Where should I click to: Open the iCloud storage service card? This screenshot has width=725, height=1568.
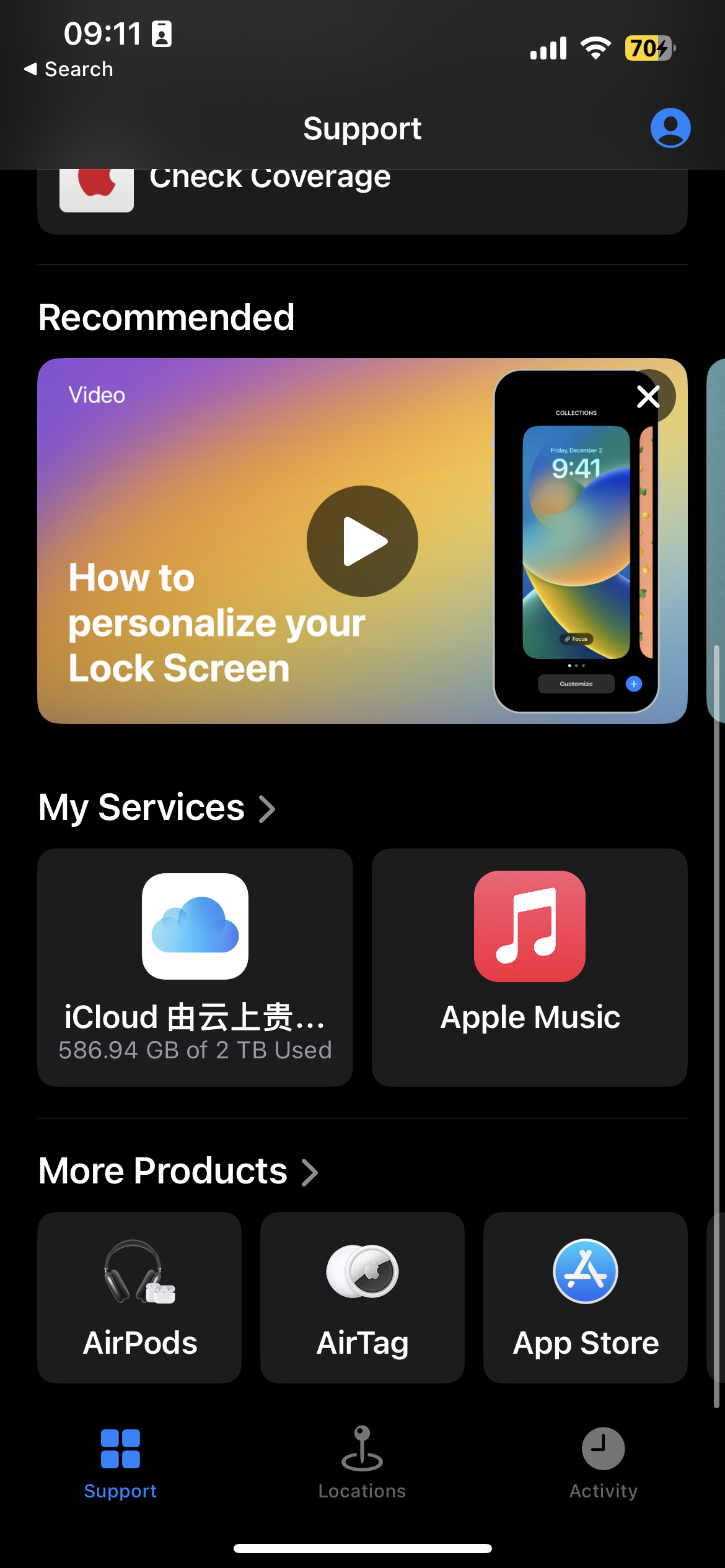click(x=195, y=967)
